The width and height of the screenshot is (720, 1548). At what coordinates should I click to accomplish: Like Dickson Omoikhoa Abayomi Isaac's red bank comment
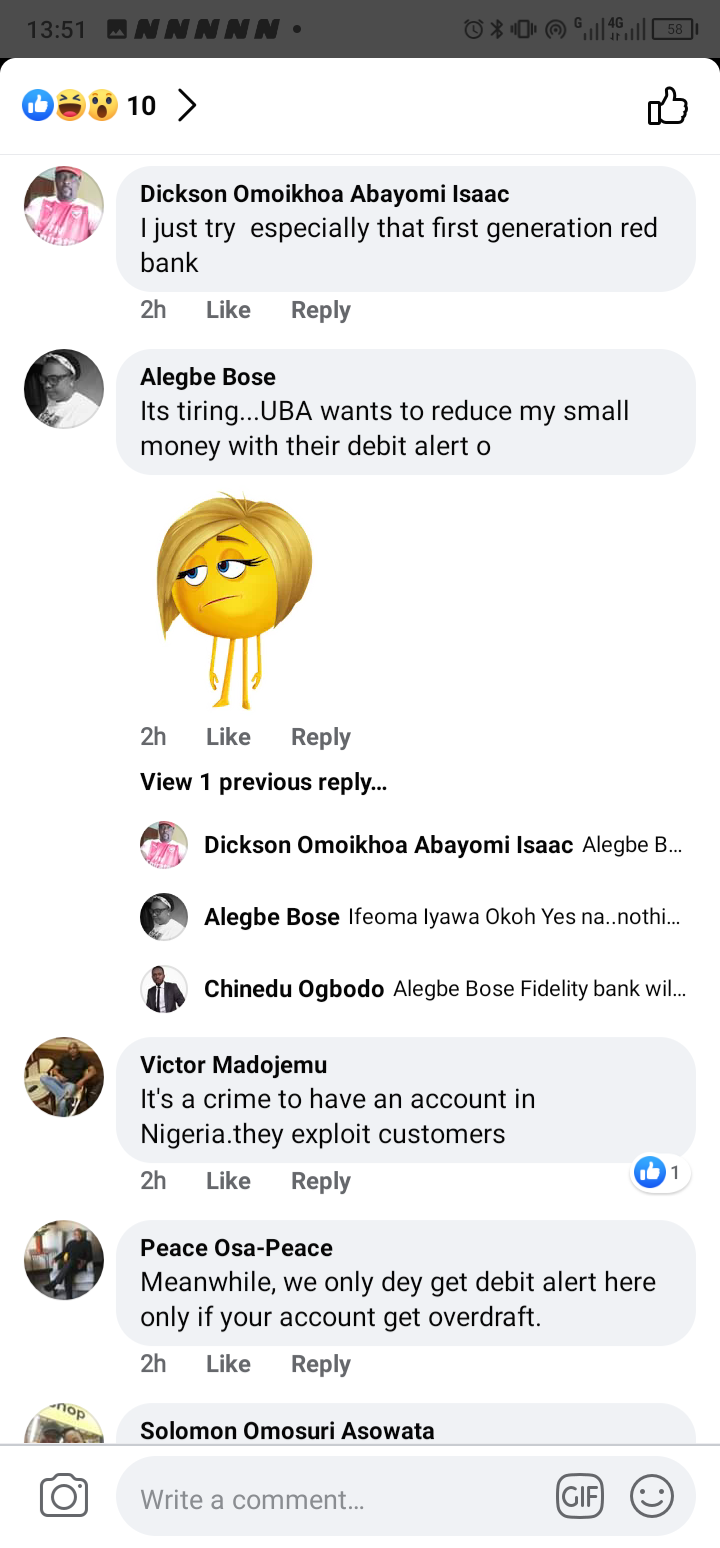pos(228,310)
